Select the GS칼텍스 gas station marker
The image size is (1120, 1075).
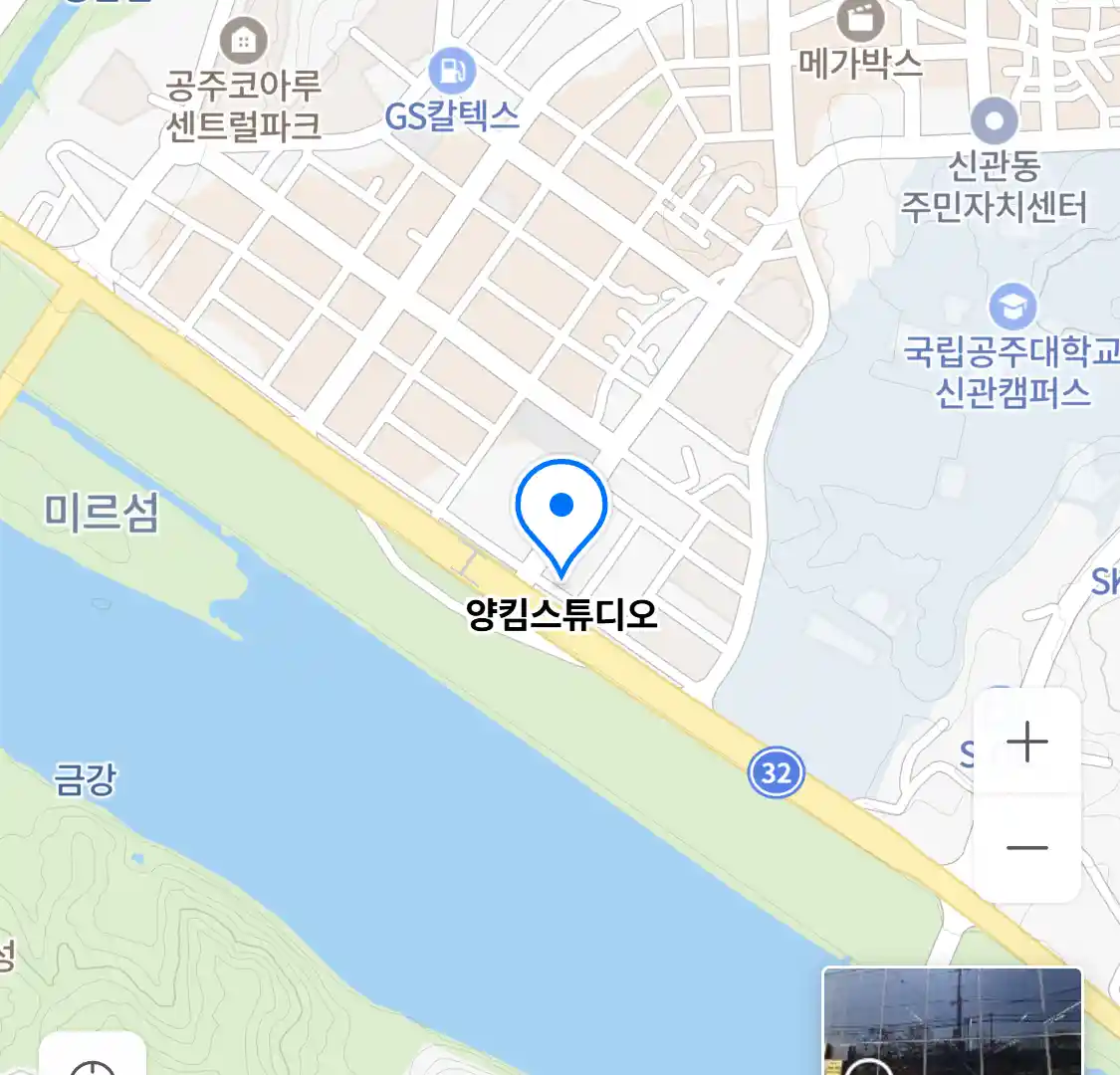click(x=452, y=72)
